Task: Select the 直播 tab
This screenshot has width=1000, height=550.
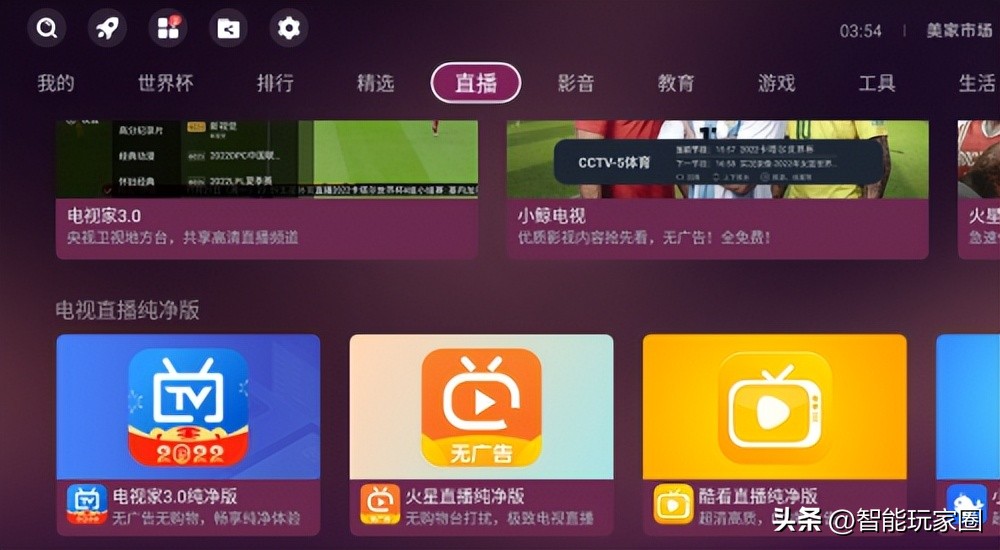Action: pyautogui.click(x=476, y=83)
